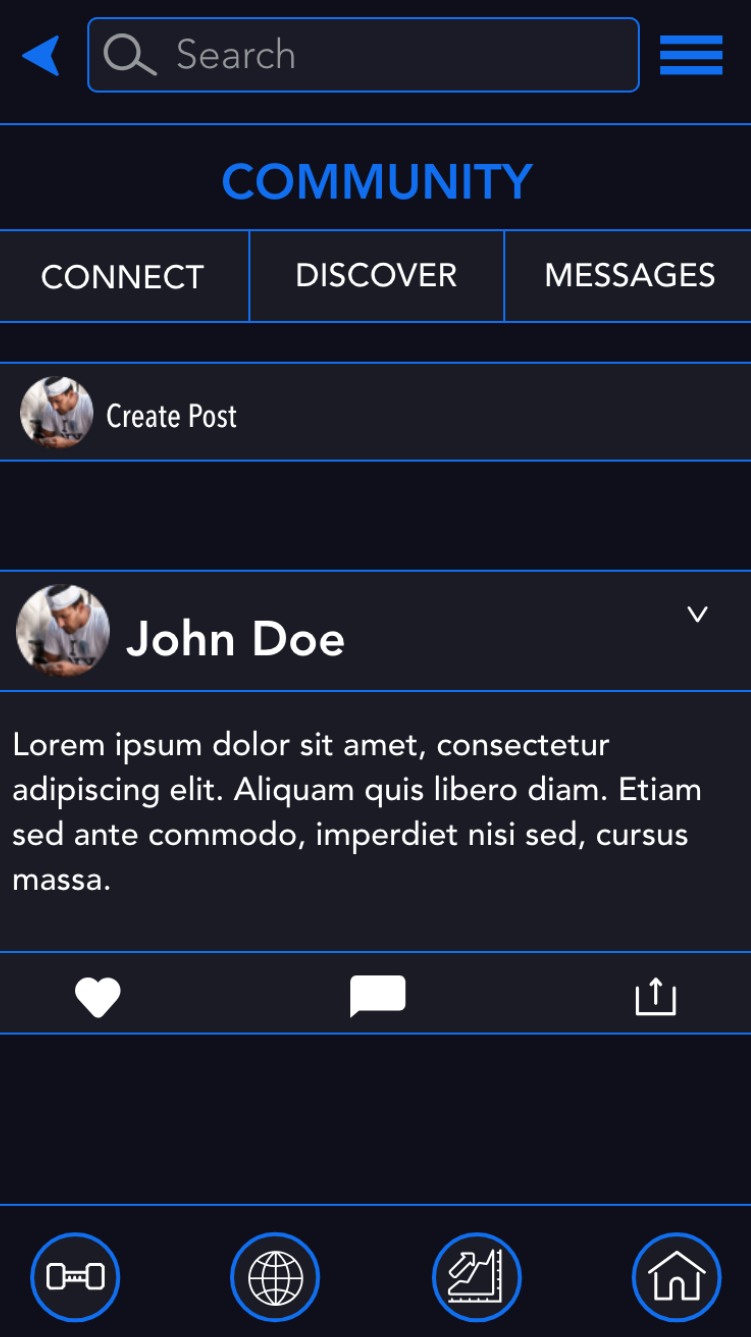The height and width of the screenshot is (1337, 751).
Task: Open the dumbbell workouts section
Action: click(x=75, y=1277)
